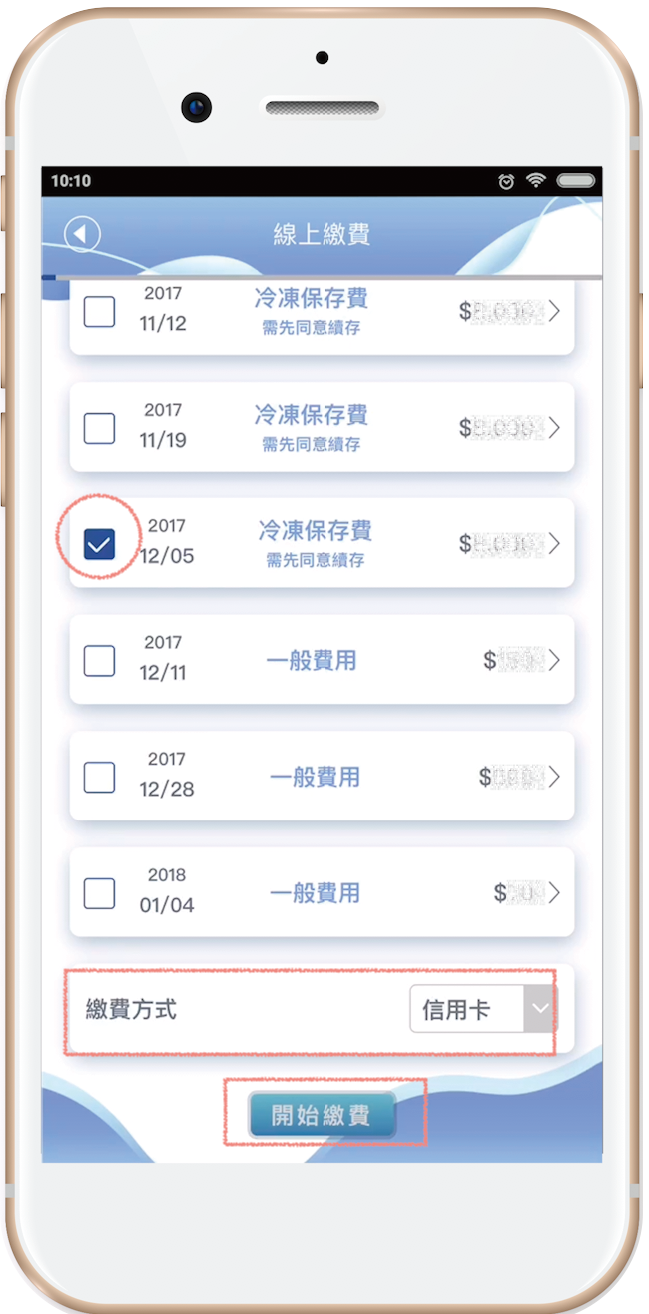The height and width of the screenshot is (1314, 649).
Task: Select the 2017 11/19 冷凍保存費 checkbox
Action: (x=99, y=428)
